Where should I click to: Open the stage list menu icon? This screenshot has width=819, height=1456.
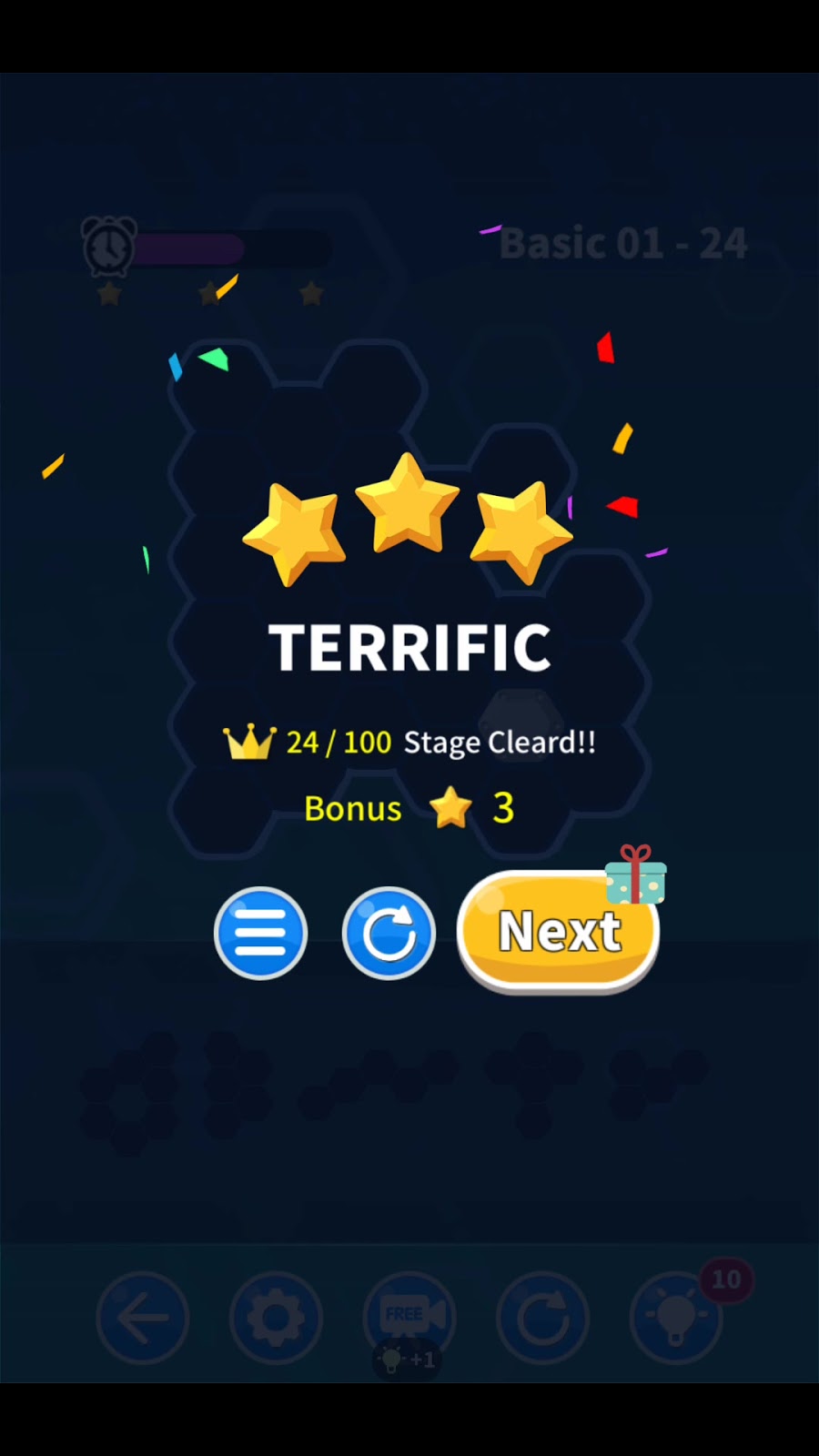[x=261, y=933]
